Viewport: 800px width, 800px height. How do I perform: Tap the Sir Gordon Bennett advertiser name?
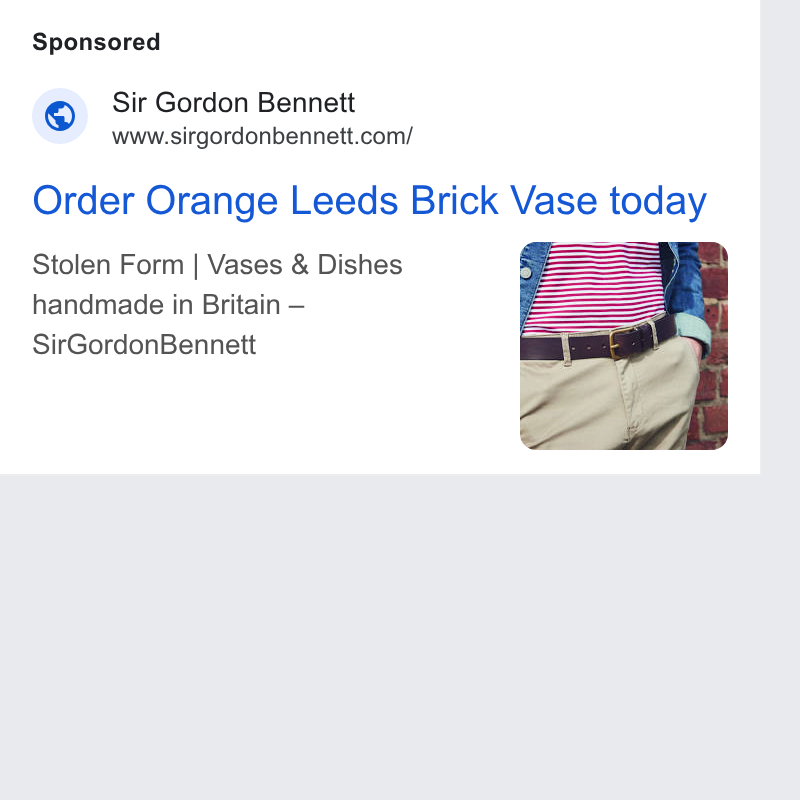tap(233, 103)
